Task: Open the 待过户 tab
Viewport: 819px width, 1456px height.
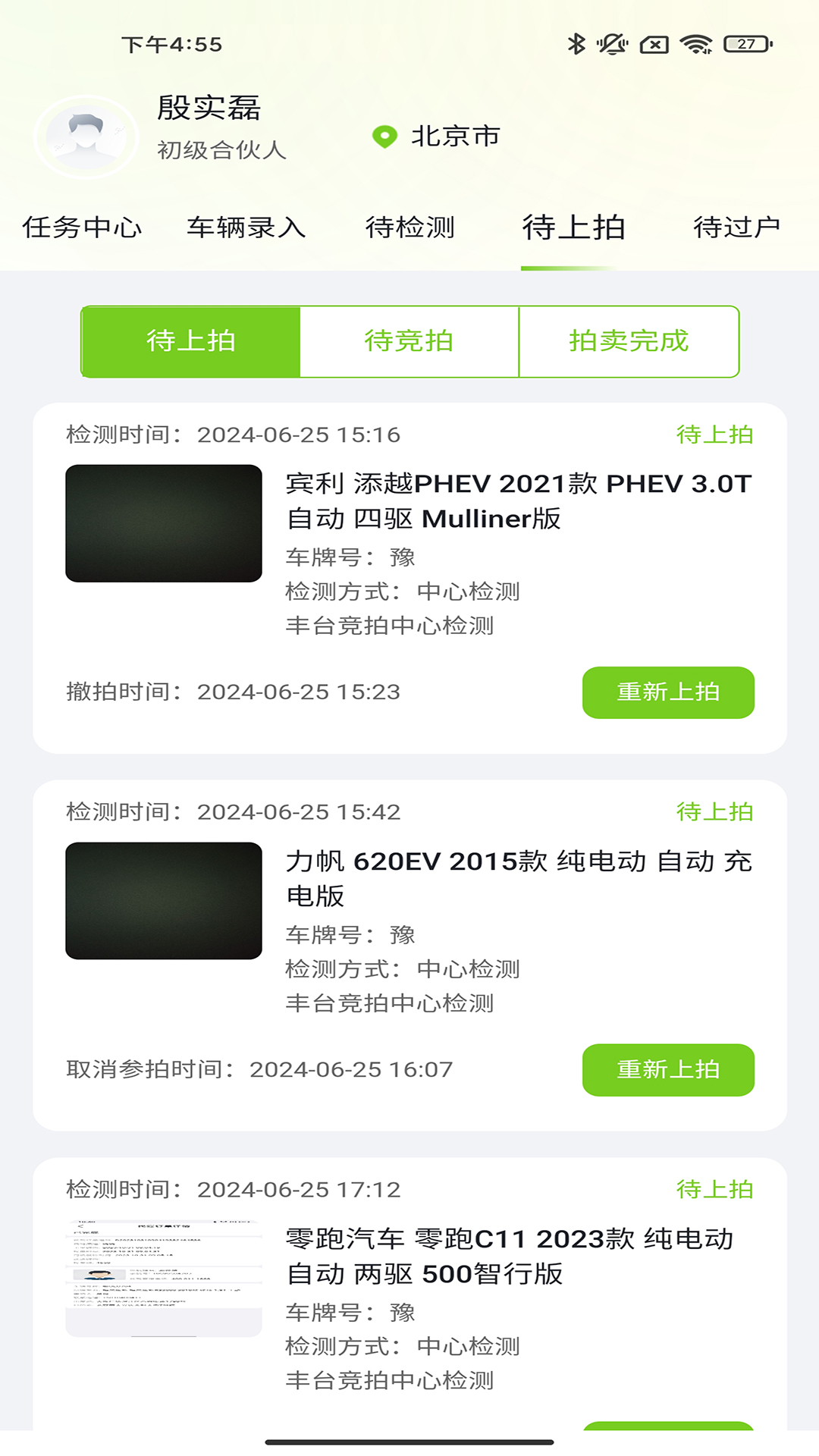Action: coord(736,227)
